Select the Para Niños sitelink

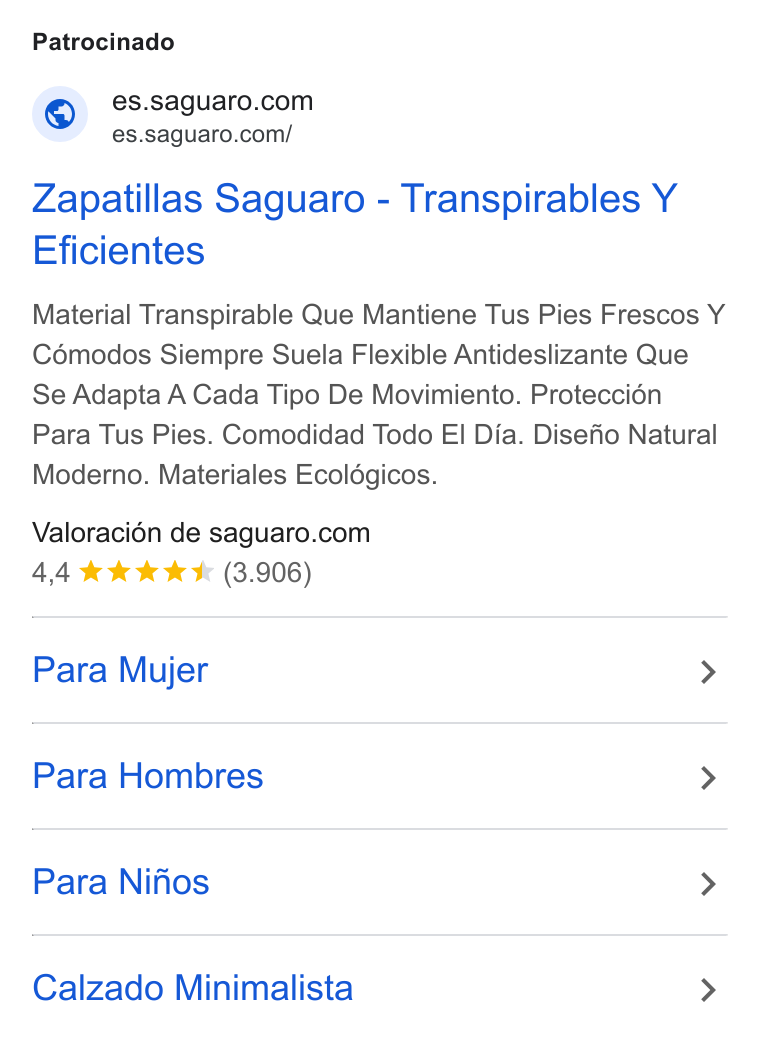tap(379, 882)
